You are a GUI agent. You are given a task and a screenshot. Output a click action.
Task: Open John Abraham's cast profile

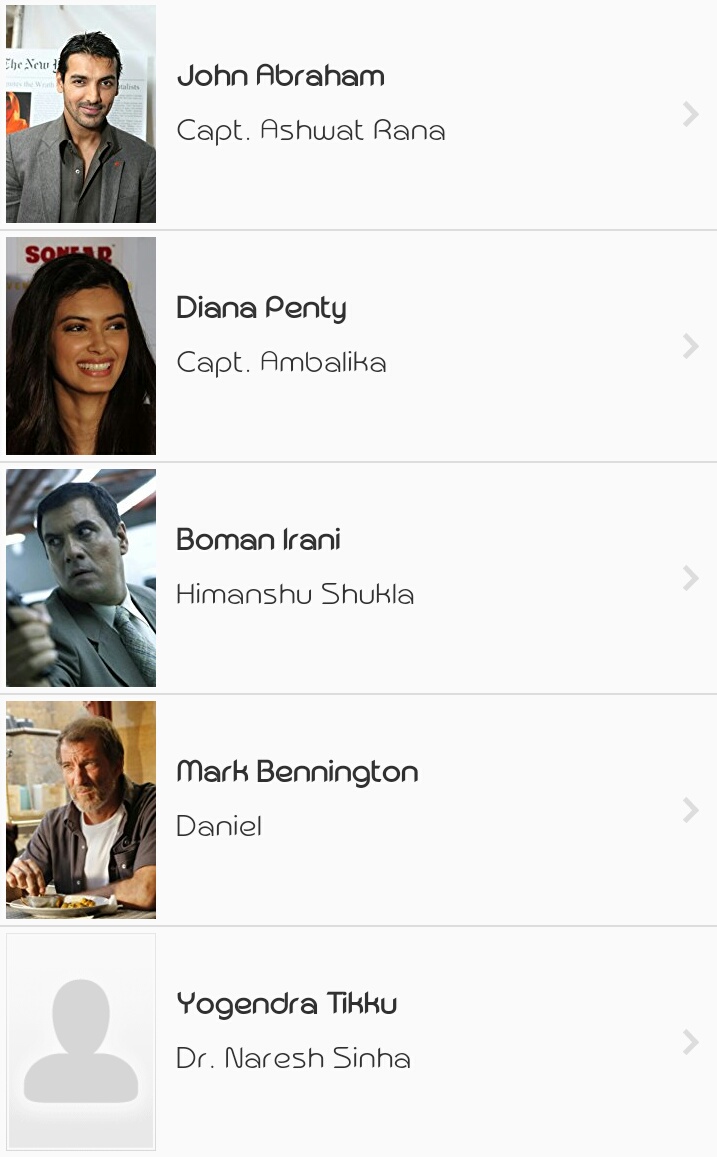pyautogui.click(x=358, y=114)
